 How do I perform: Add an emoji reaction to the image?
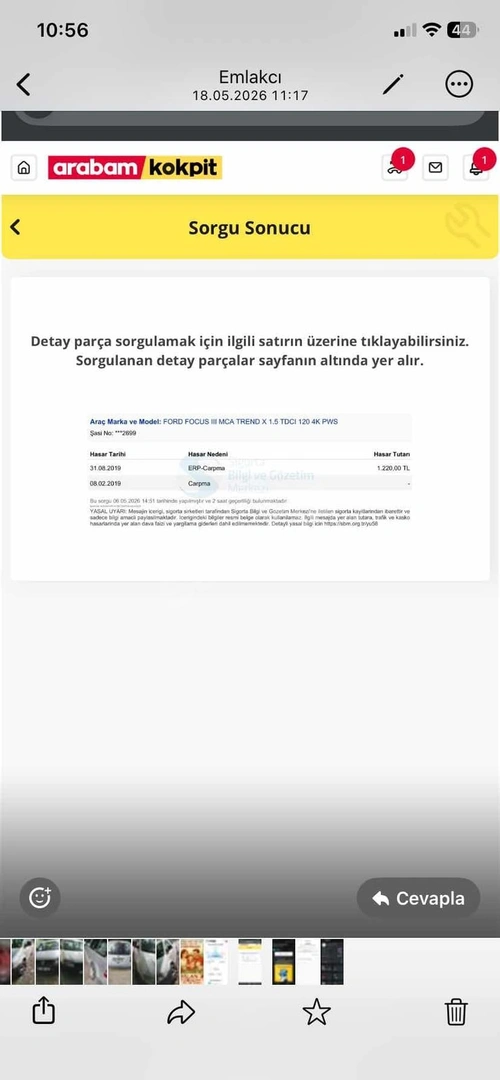40,897
